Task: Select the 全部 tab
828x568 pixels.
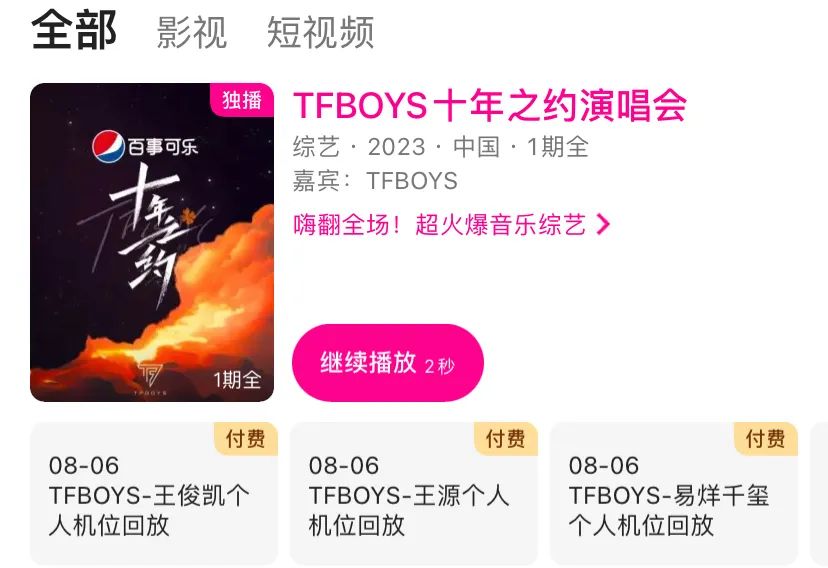Action: (74, 30)
